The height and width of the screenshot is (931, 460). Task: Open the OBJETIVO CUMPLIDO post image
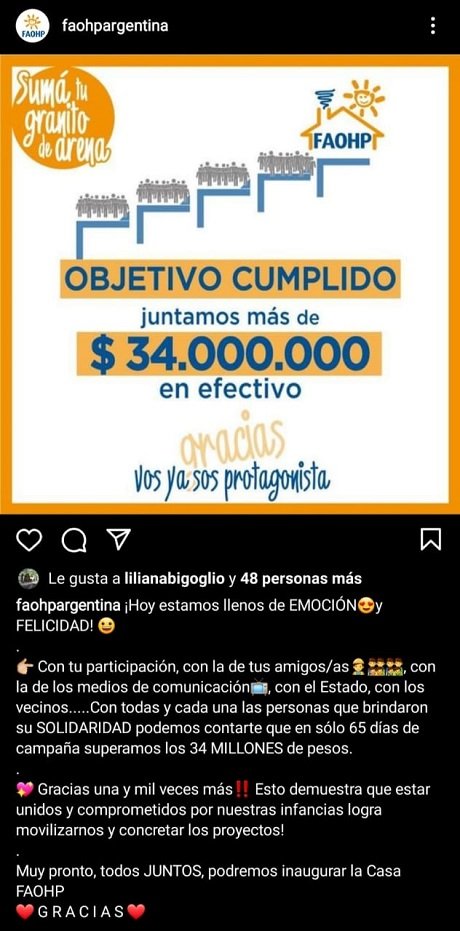coord(230,284)
